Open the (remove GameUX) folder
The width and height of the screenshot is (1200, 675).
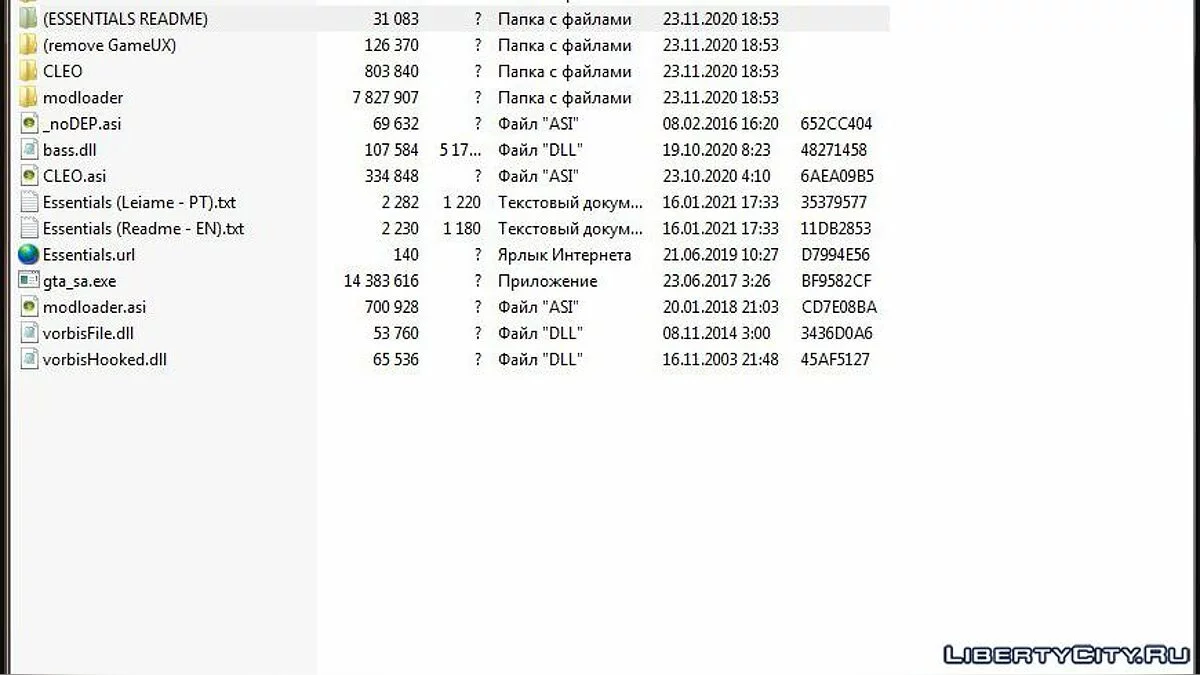click(x=110, y=45)
